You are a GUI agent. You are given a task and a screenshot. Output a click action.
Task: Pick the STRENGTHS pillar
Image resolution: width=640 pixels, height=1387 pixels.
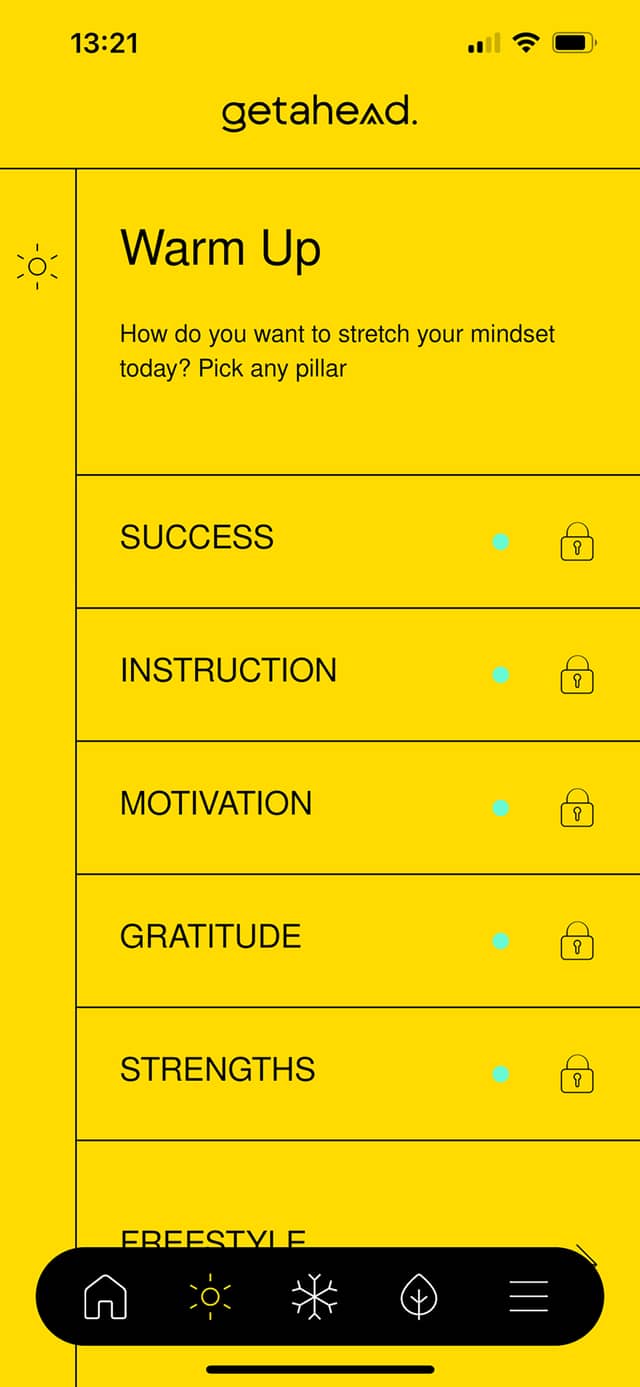point(217,1070)
